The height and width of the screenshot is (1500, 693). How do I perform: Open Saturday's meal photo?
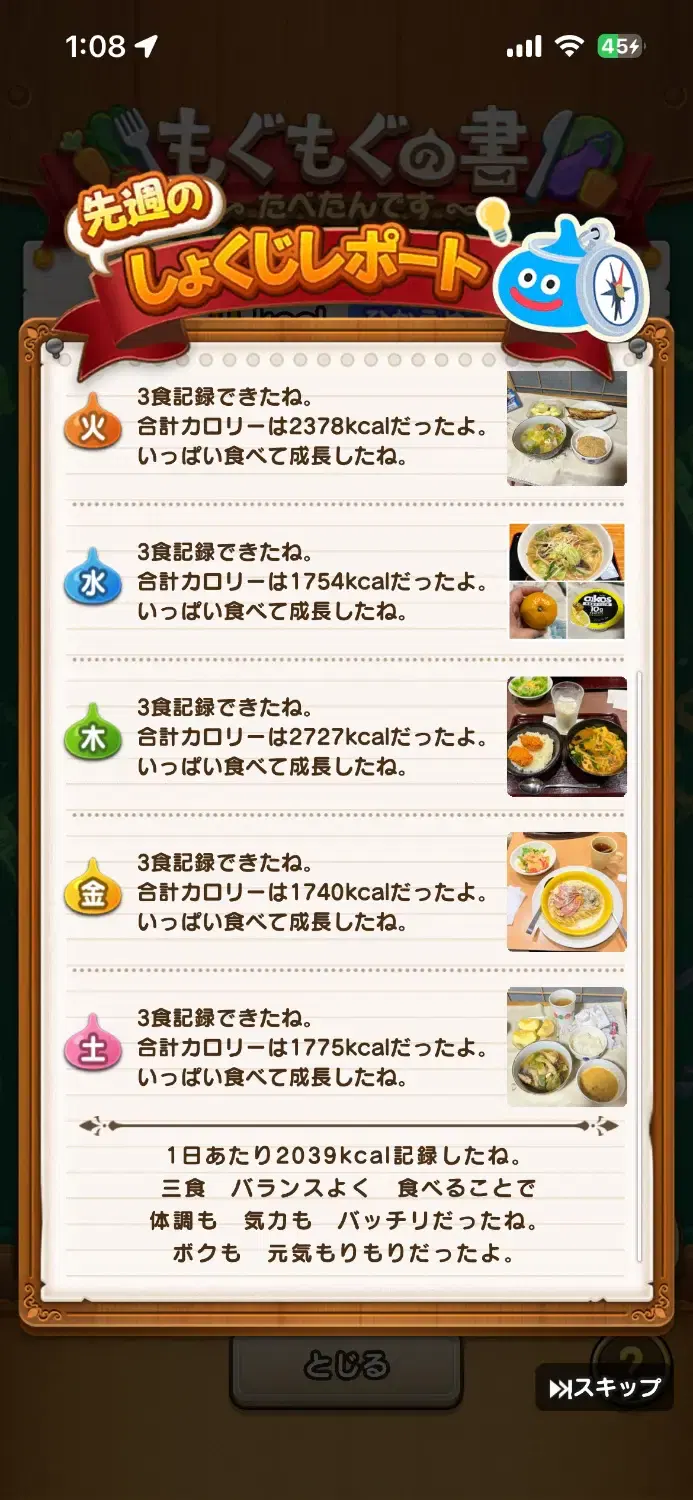tap(566, 1047)
